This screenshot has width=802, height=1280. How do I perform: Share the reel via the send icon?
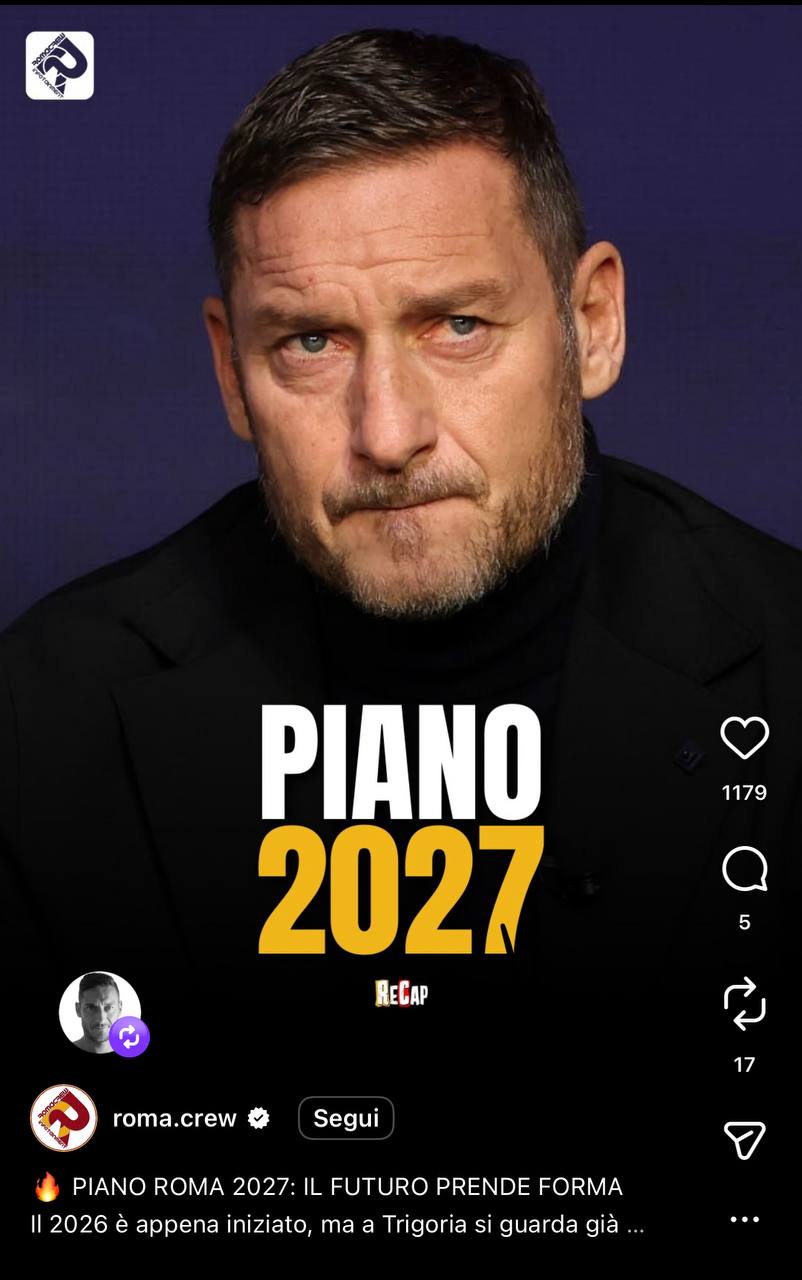click(744, 1140)
